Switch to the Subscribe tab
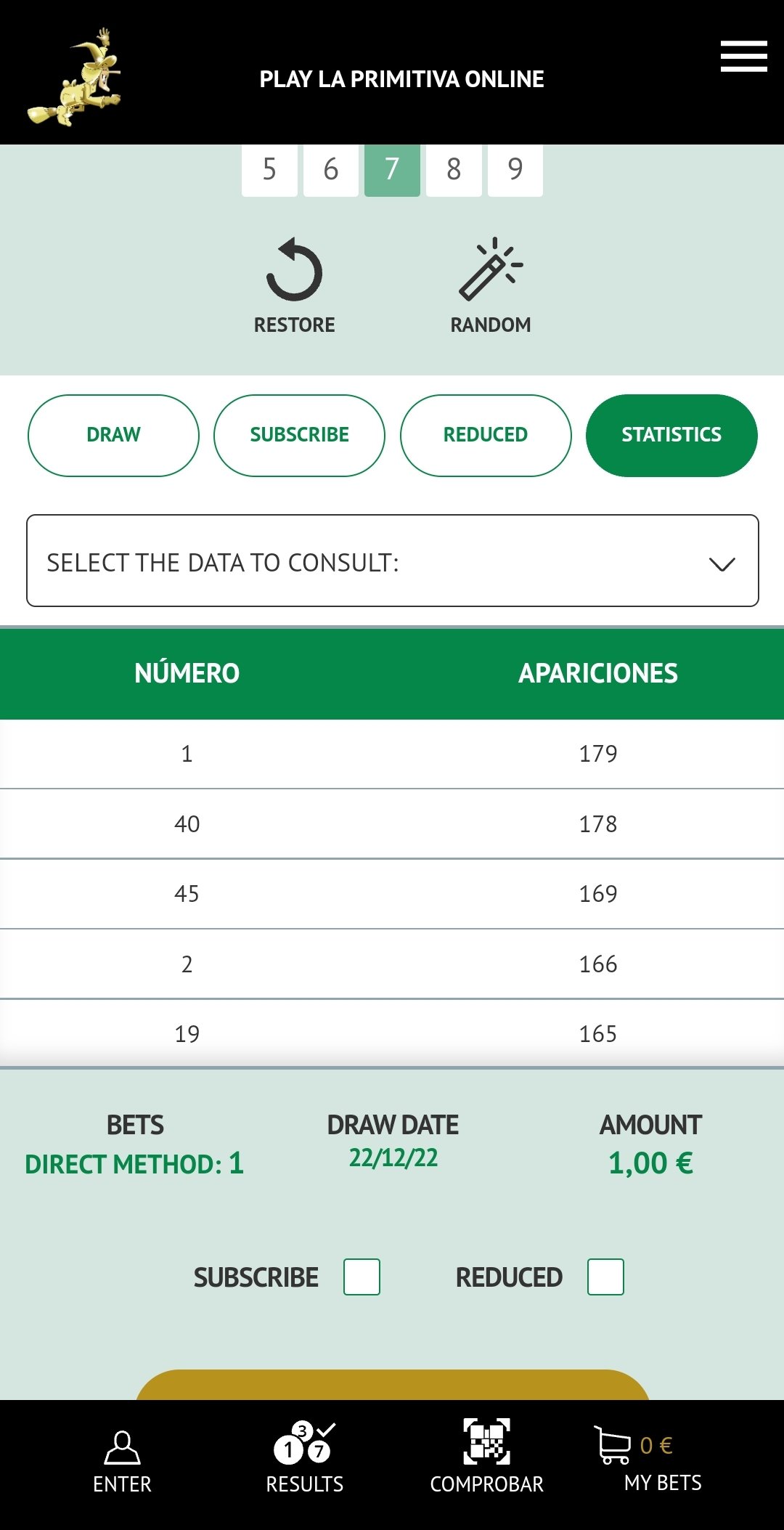The image size is (784, 1530). tap(299, 436)
